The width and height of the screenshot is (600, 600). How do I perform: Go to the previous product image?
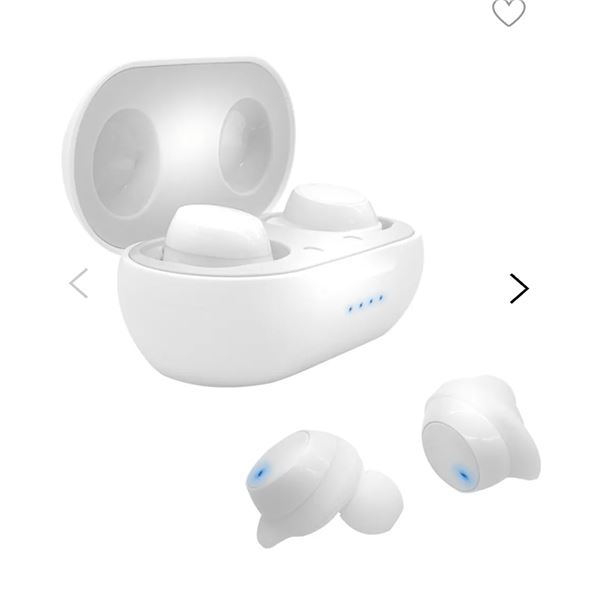pos(79,284)
